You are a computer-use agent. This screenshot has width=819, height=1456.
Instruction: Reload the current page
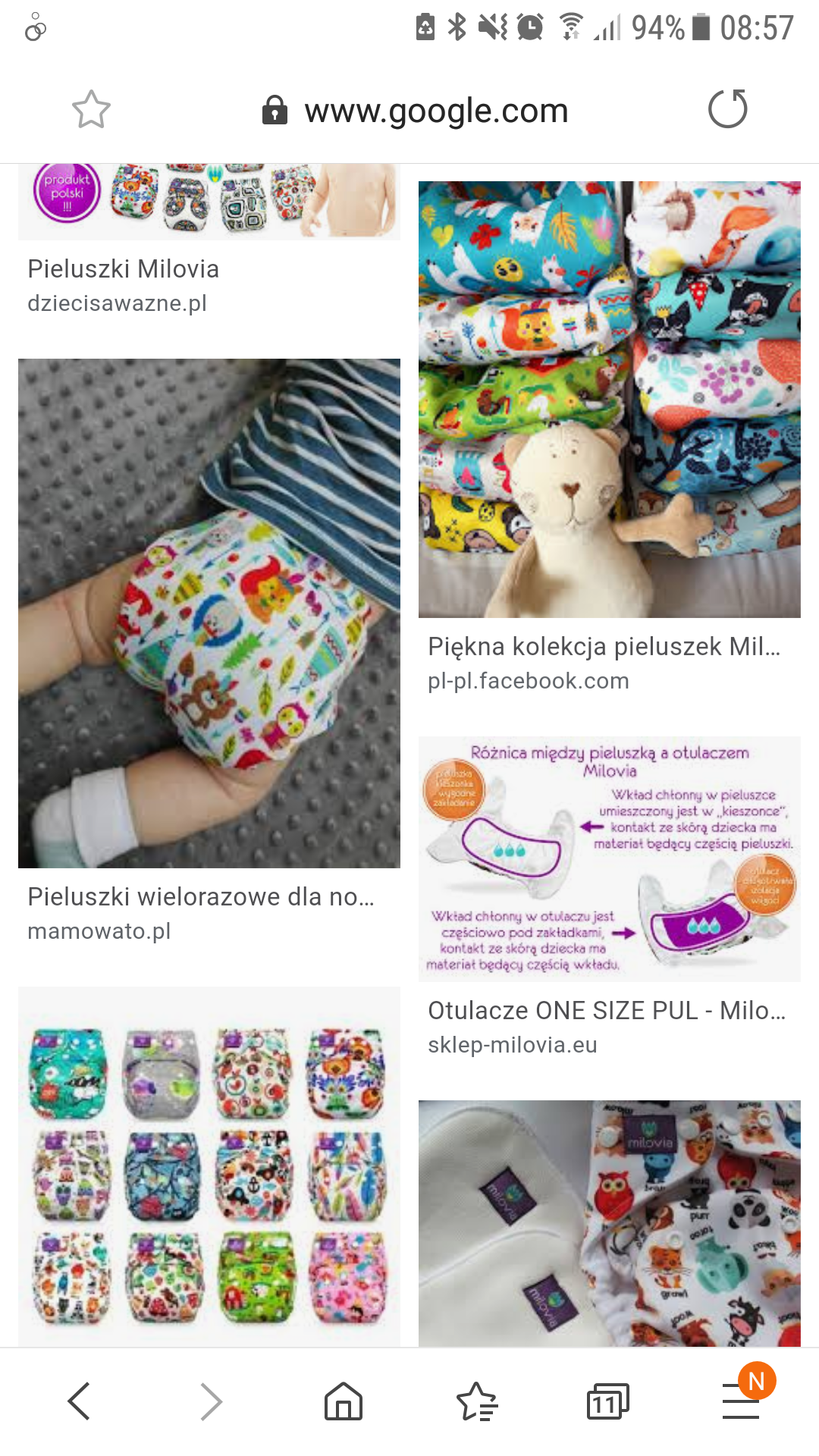pos(727,108)
